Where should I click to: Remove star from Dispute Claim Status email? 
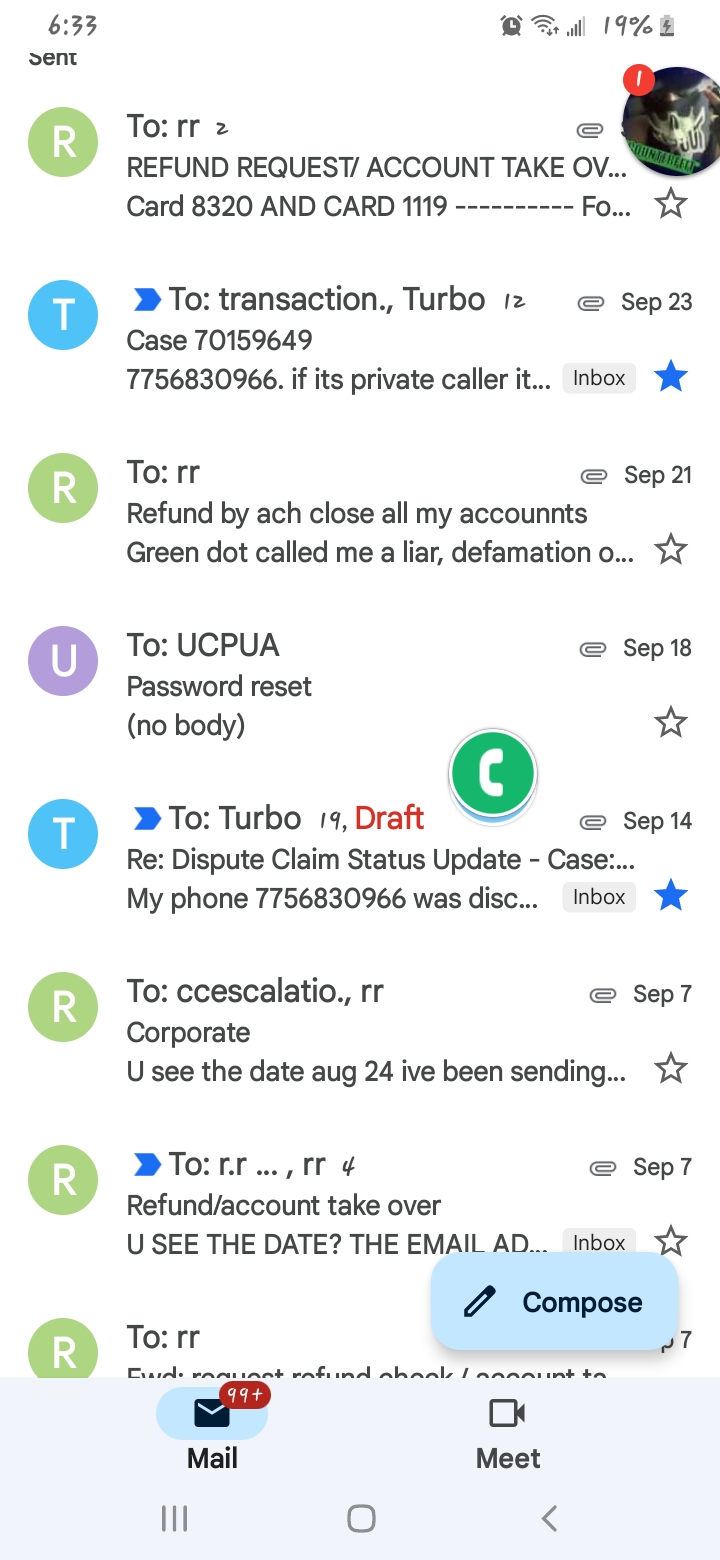coord(670,897)
